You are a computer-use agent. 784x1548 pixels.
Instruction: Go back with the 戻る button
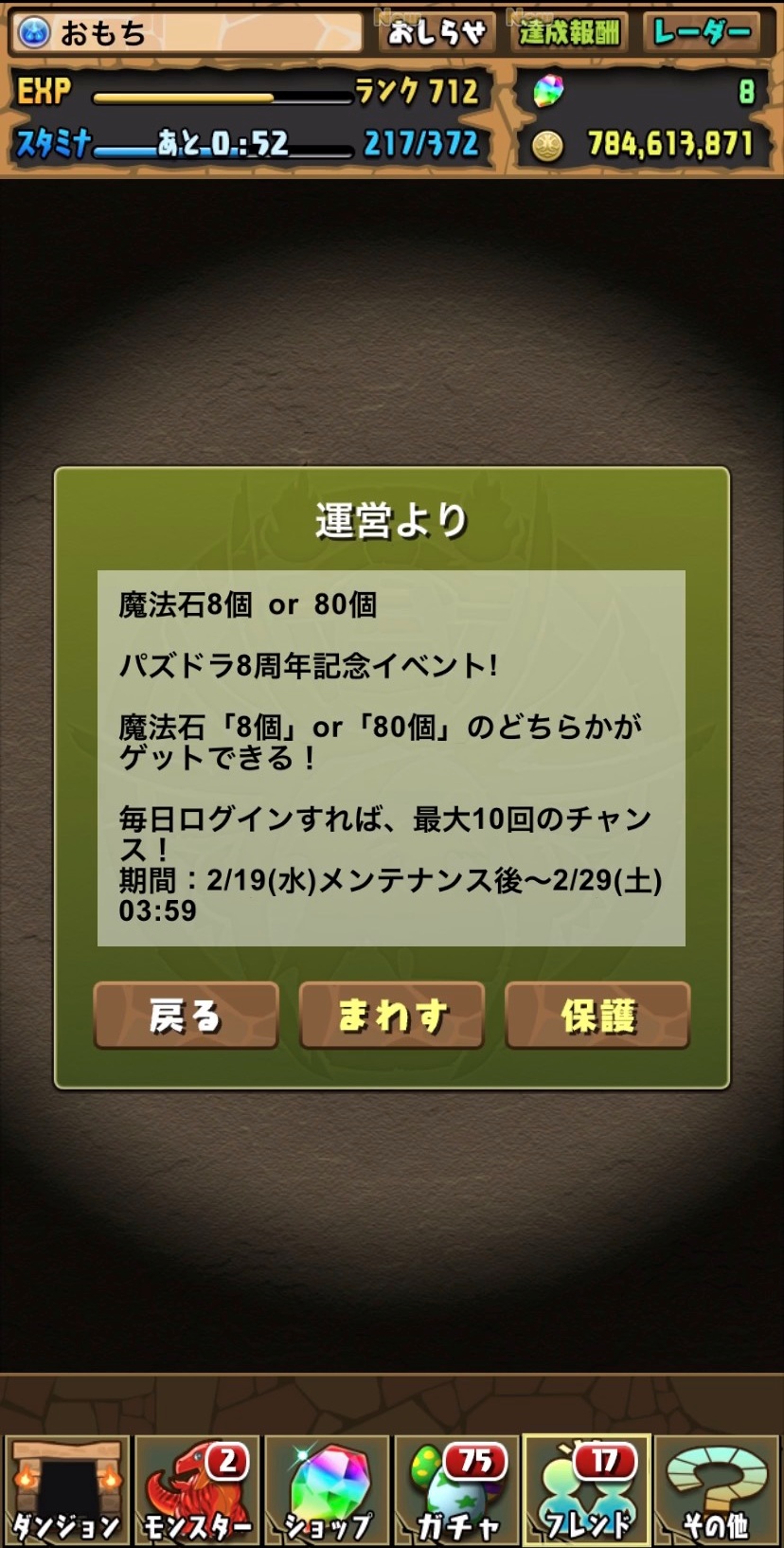(x=186, y=1016)
